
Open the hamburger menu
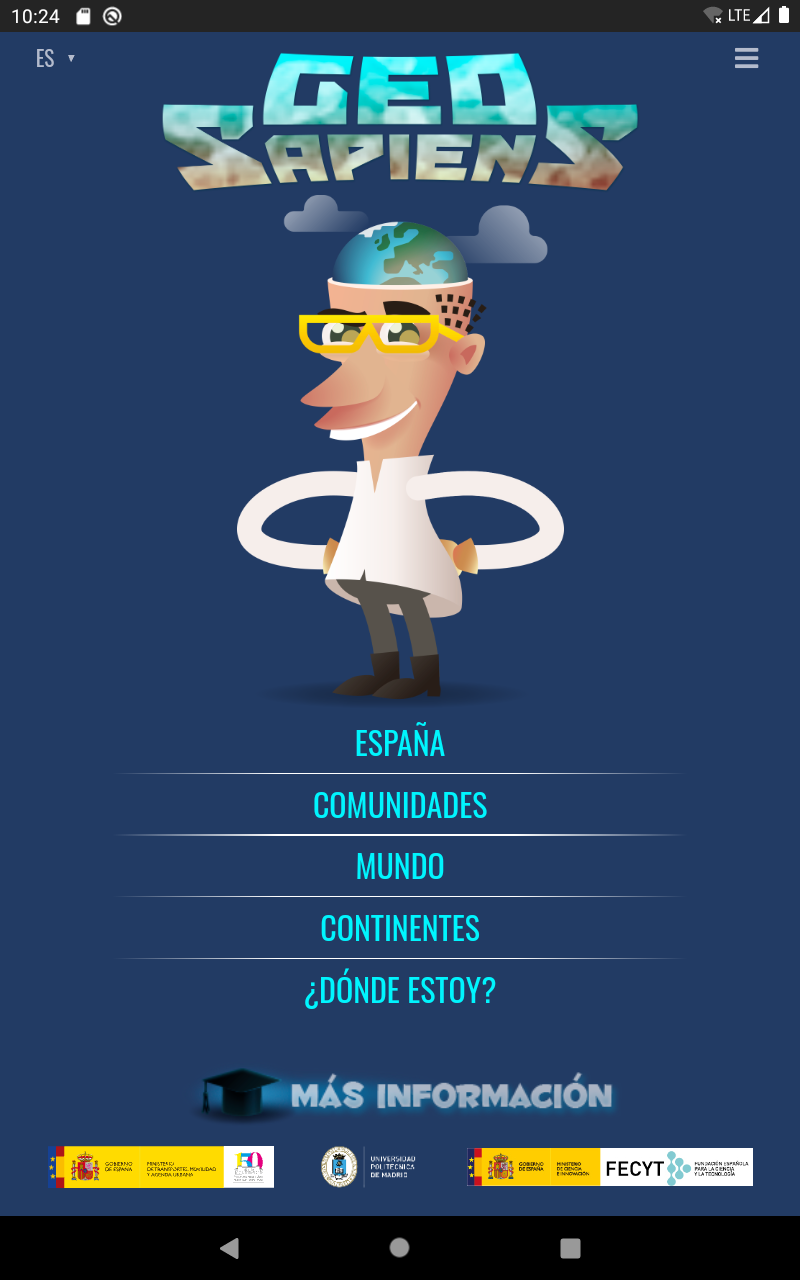click(x=746, y=58)
